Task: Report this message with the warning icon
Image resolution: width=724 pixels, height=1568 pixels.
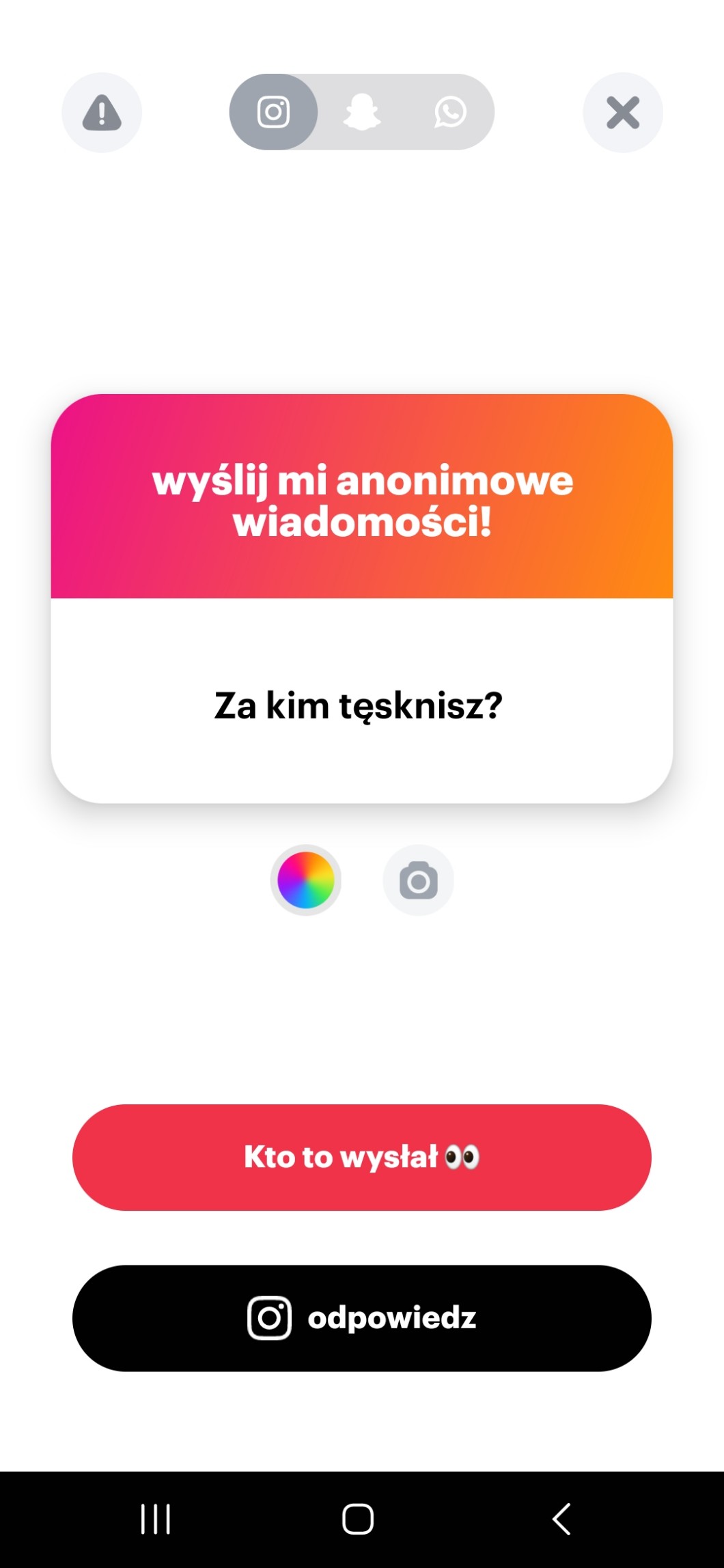Action: [x=102, y=113]
